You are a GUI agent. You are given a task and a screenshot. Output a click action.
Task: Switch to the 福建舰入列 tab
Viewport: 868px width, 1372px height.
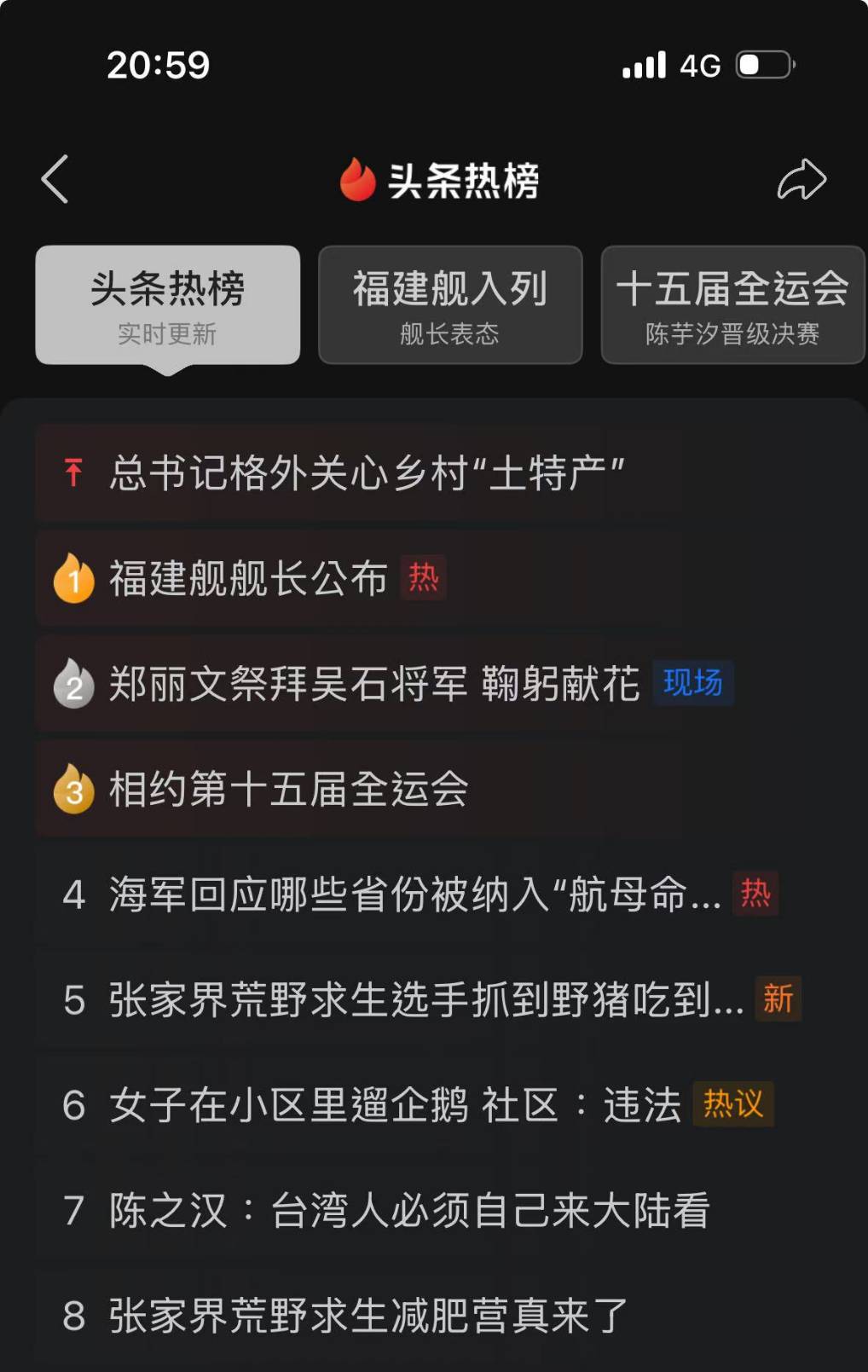(x=450, y=304)
